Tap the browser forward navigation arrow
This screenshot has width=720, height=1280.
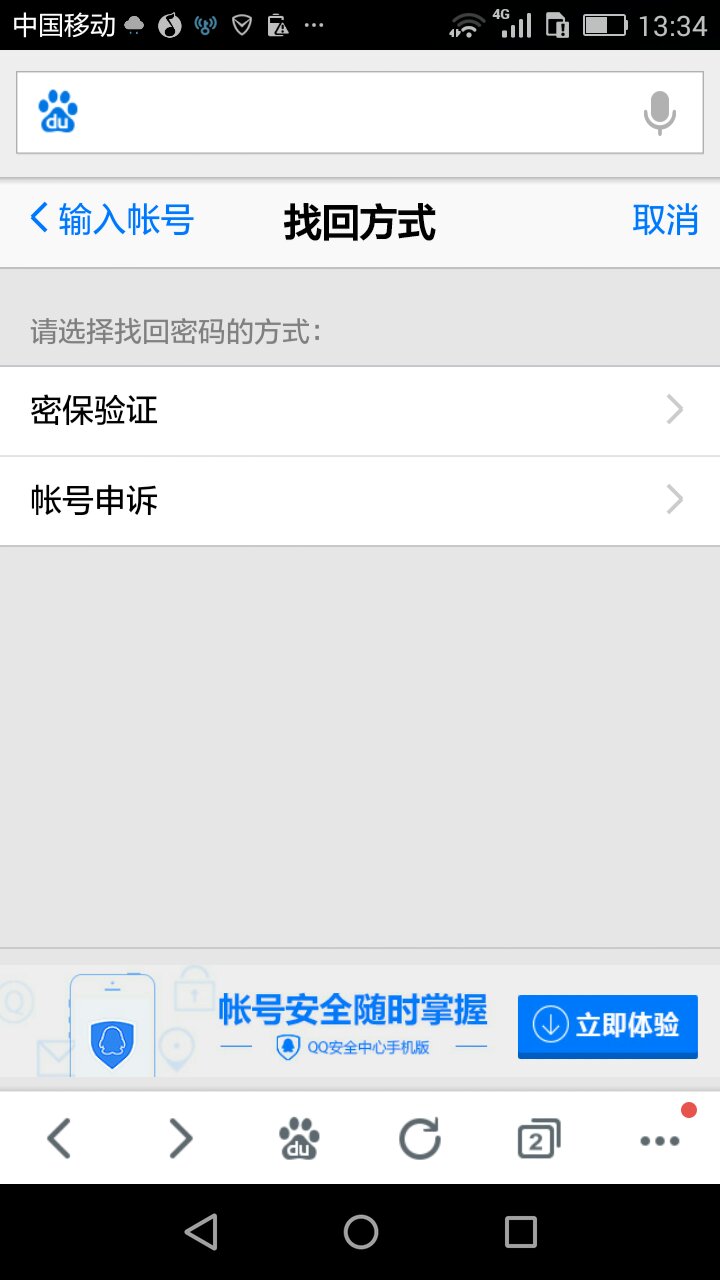click(179, 1138)
